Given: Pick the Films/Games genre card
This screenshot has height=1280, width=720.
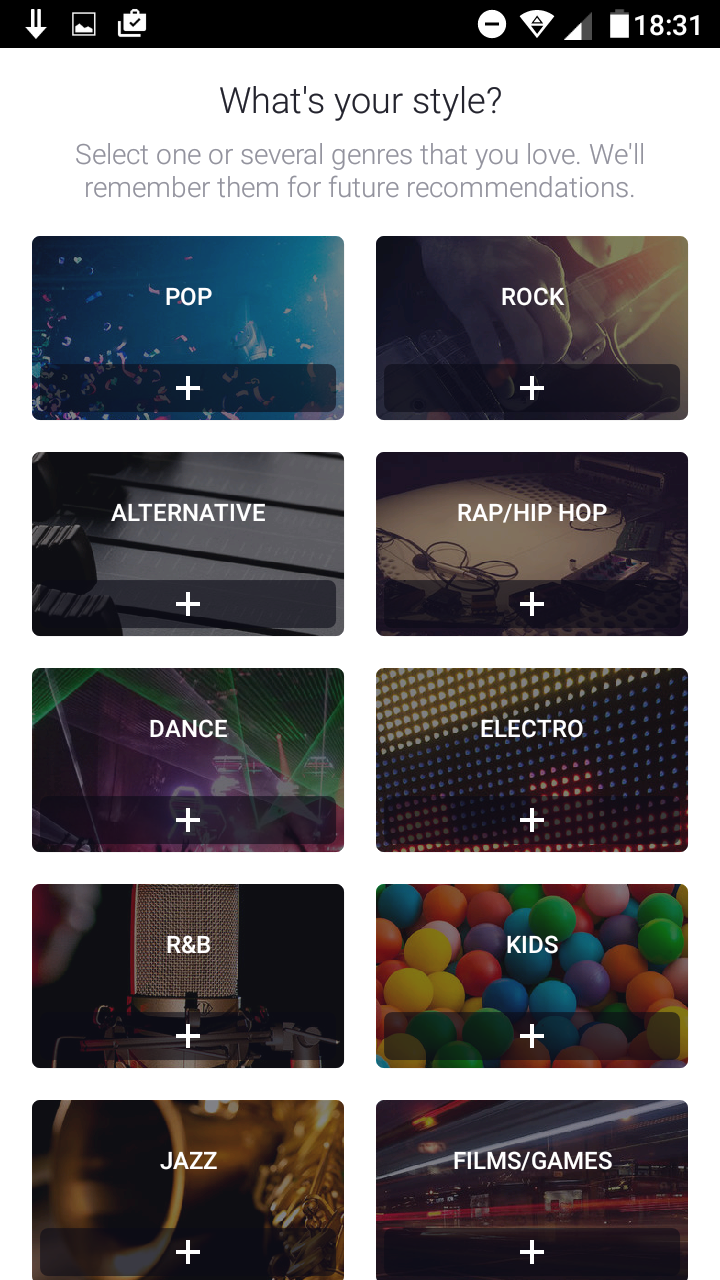Looking at the screenshot, I should click(x=532, y=1190).
